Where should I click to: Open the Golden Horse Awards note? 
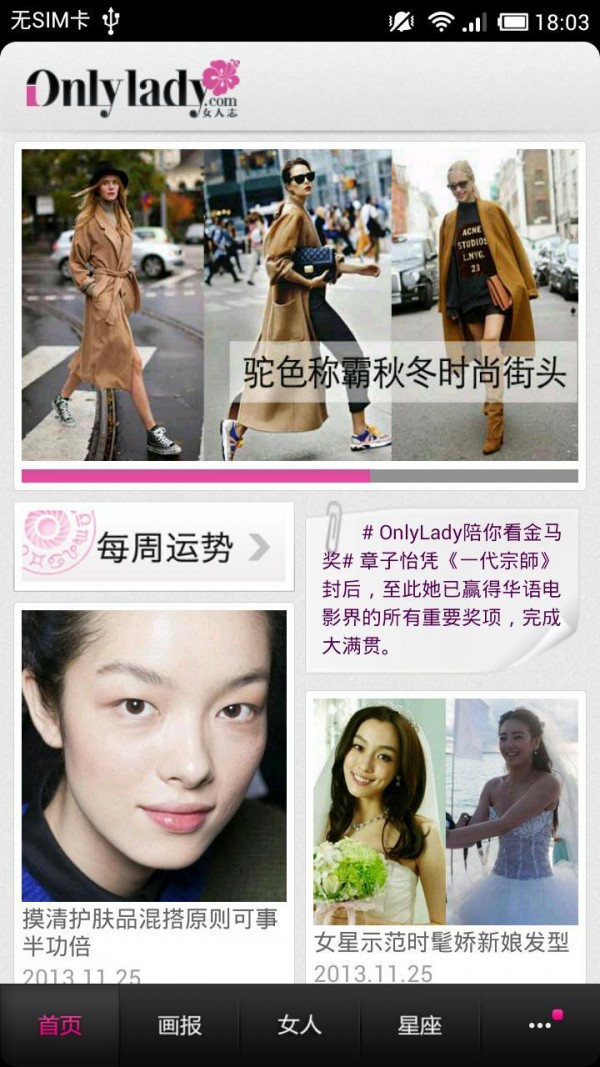tap(443, 588)
